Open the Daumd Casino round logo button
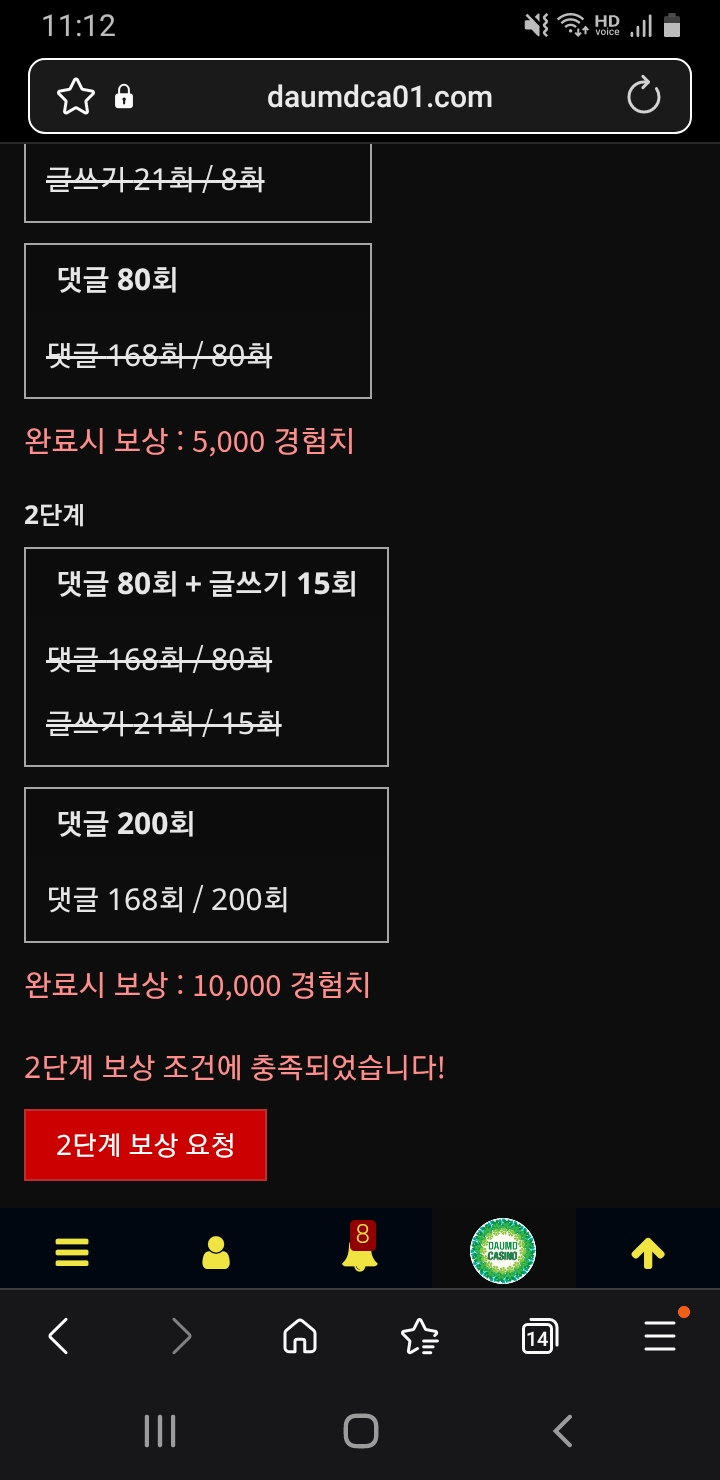The height and width of the screenshot is (1480, 720). [503, 1251]
